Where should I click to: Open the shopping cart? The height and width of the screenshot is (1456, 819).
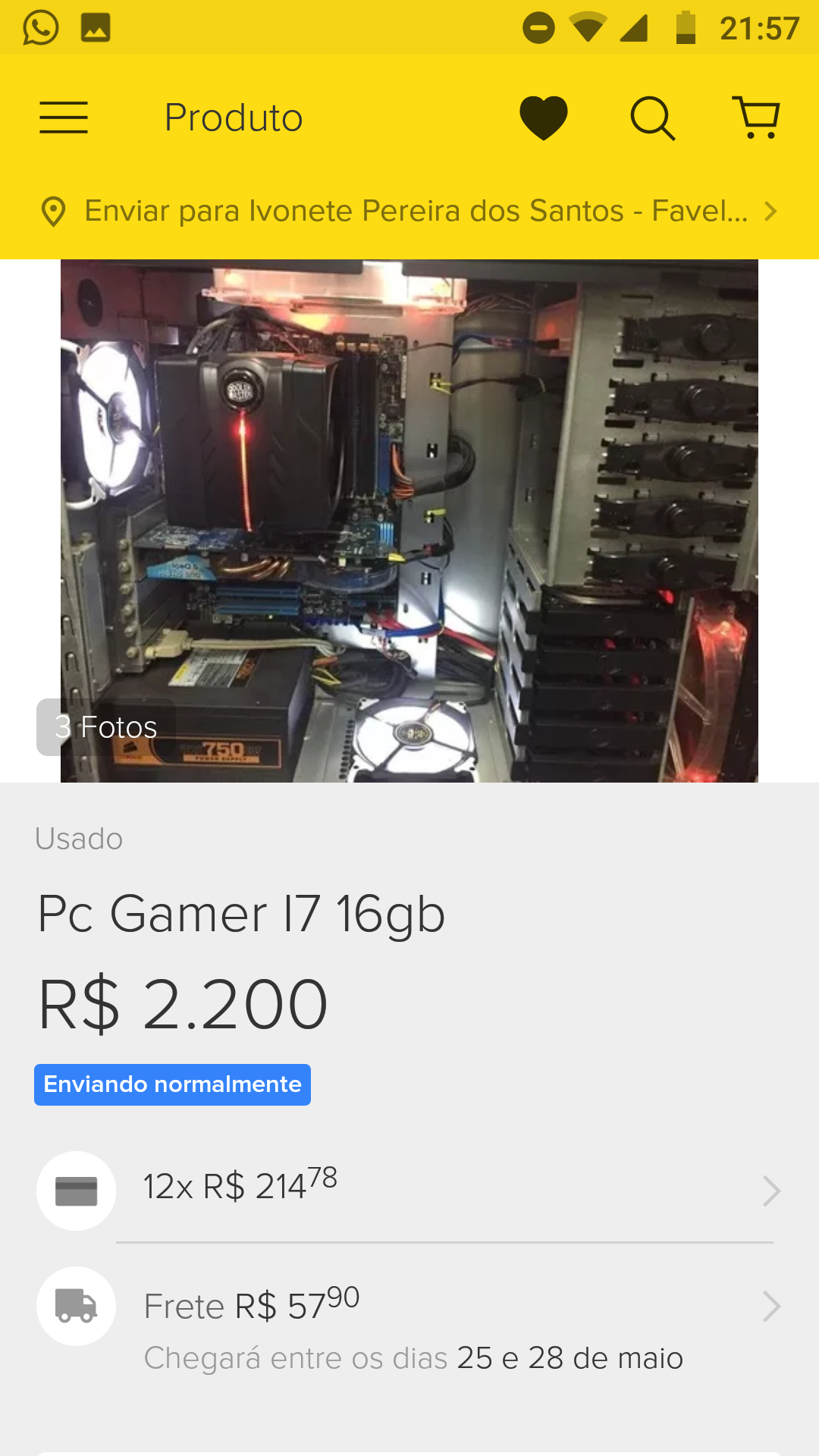click(756, 118)
